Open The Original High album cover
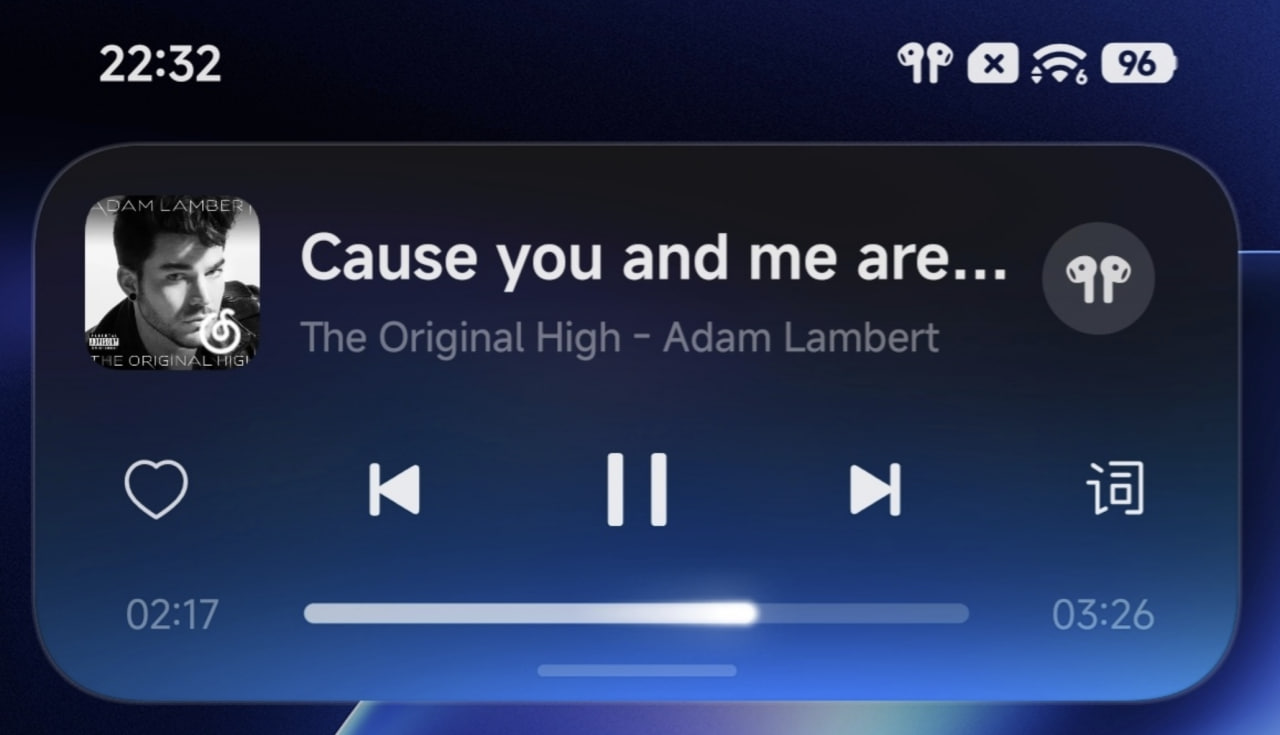Image resolution: width=1280 pixels, height=735 pixels. pyautogui.click(x=172, y=282)
